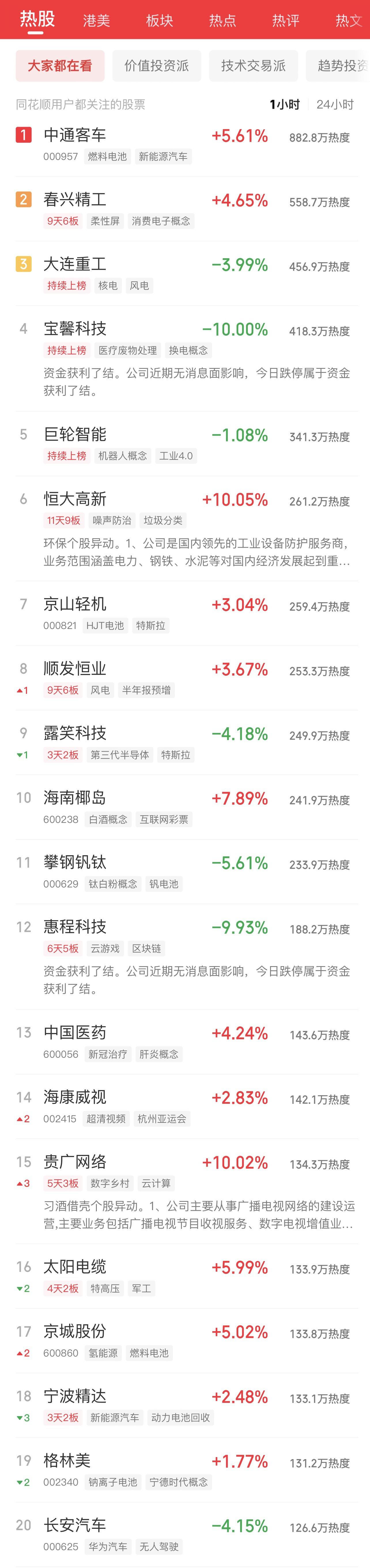This screenshot has height=1568, width=370.
Task: Select the 技术交易派 filter chip
Action: pyautogui.click(x=253, y=66)
